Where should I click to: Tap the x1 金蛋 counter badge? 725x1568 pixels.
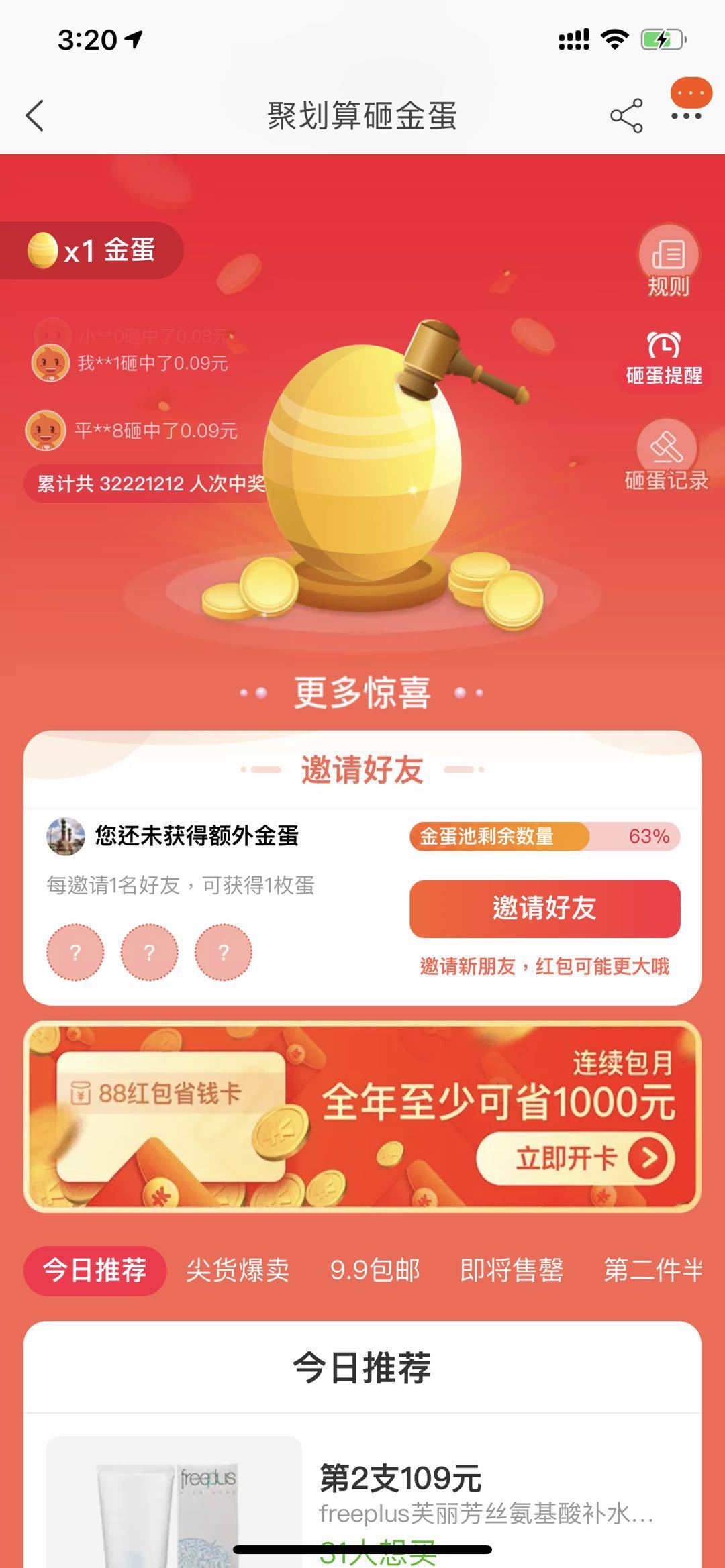[x=92, y=250]
